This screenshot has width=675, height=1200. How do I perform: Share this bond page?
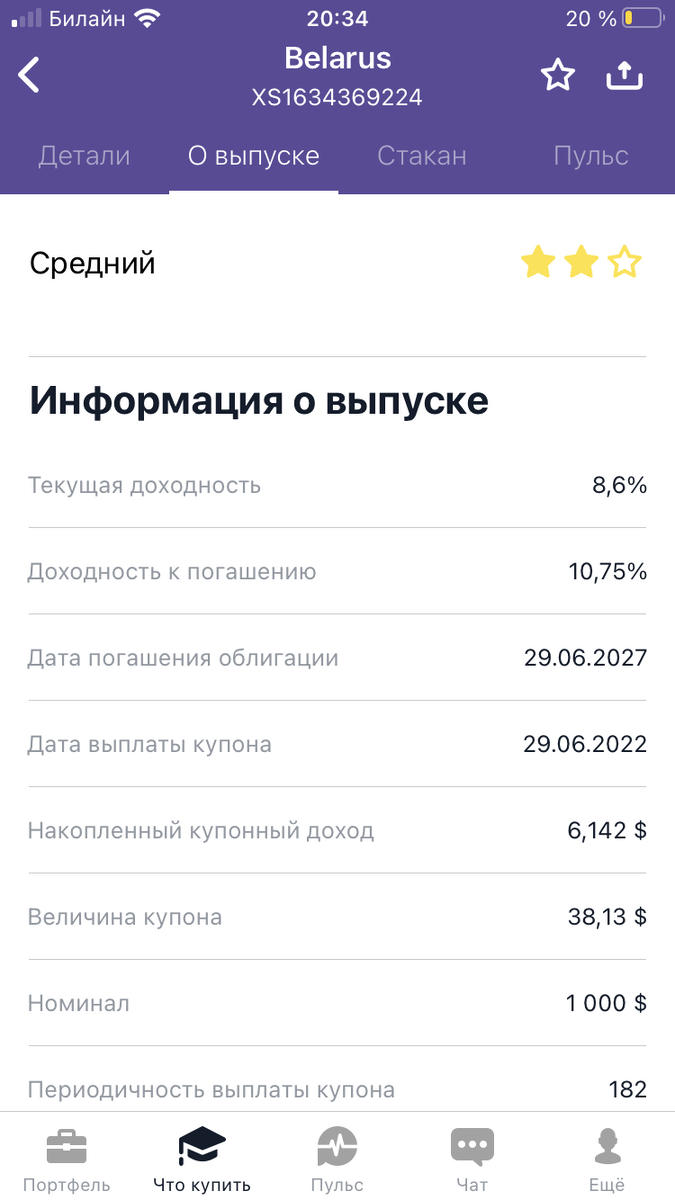[x=624, y=75]
